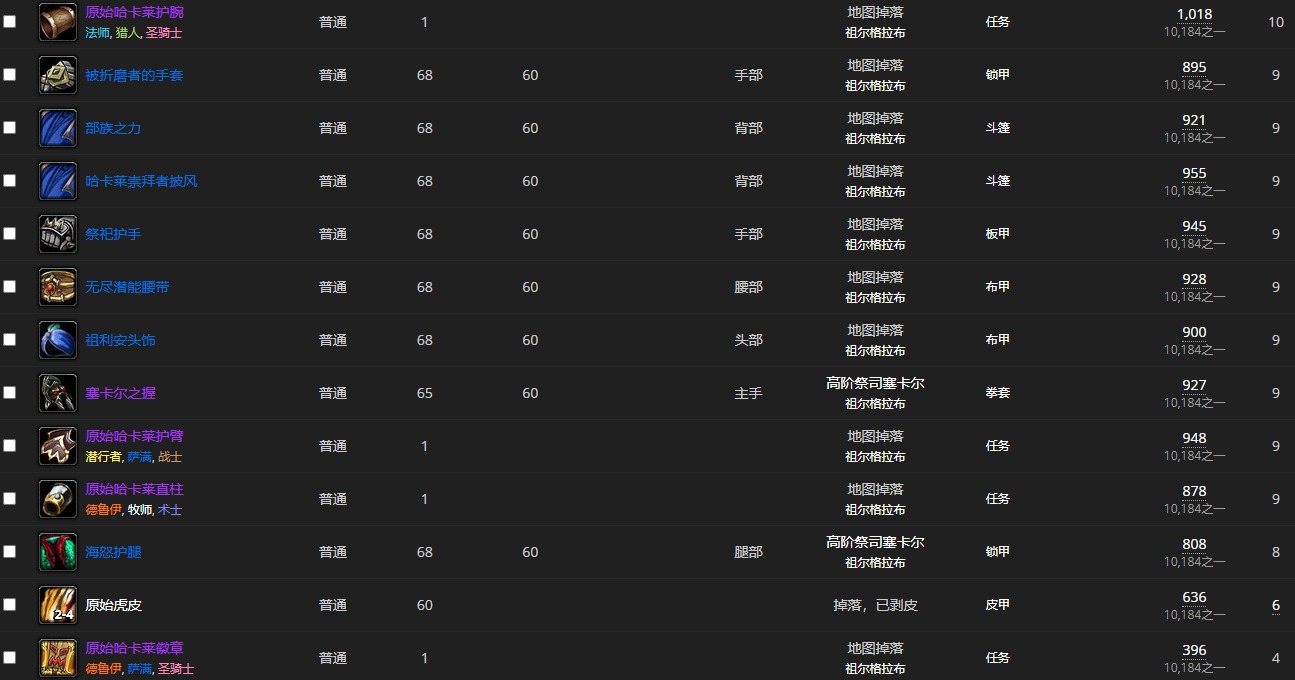Open the 被折磨者的手套 item link
The height and width of the screenshot is (680, 1295).
tap(134, 75)
